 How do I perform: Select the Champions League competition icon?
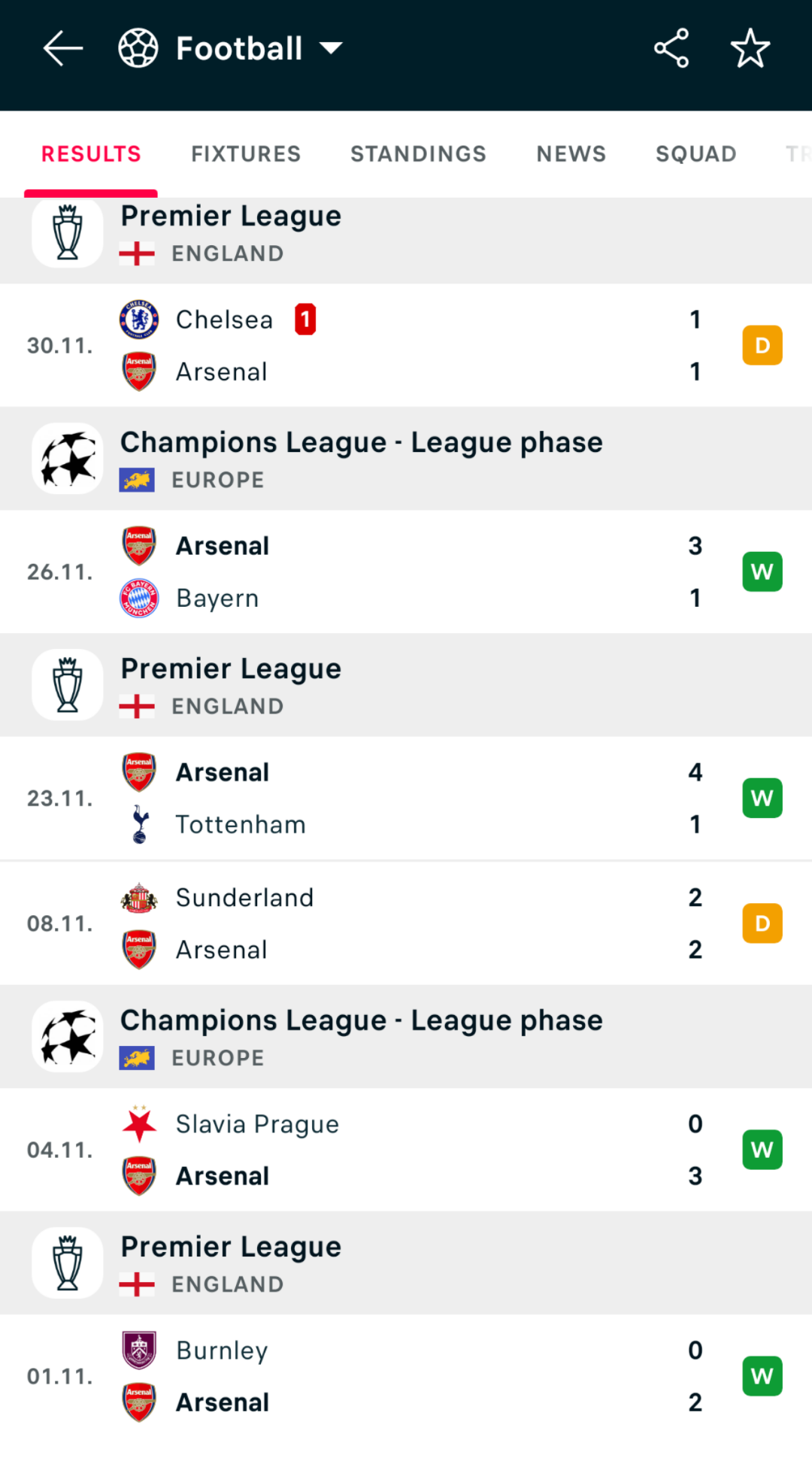tap(67, 458)
